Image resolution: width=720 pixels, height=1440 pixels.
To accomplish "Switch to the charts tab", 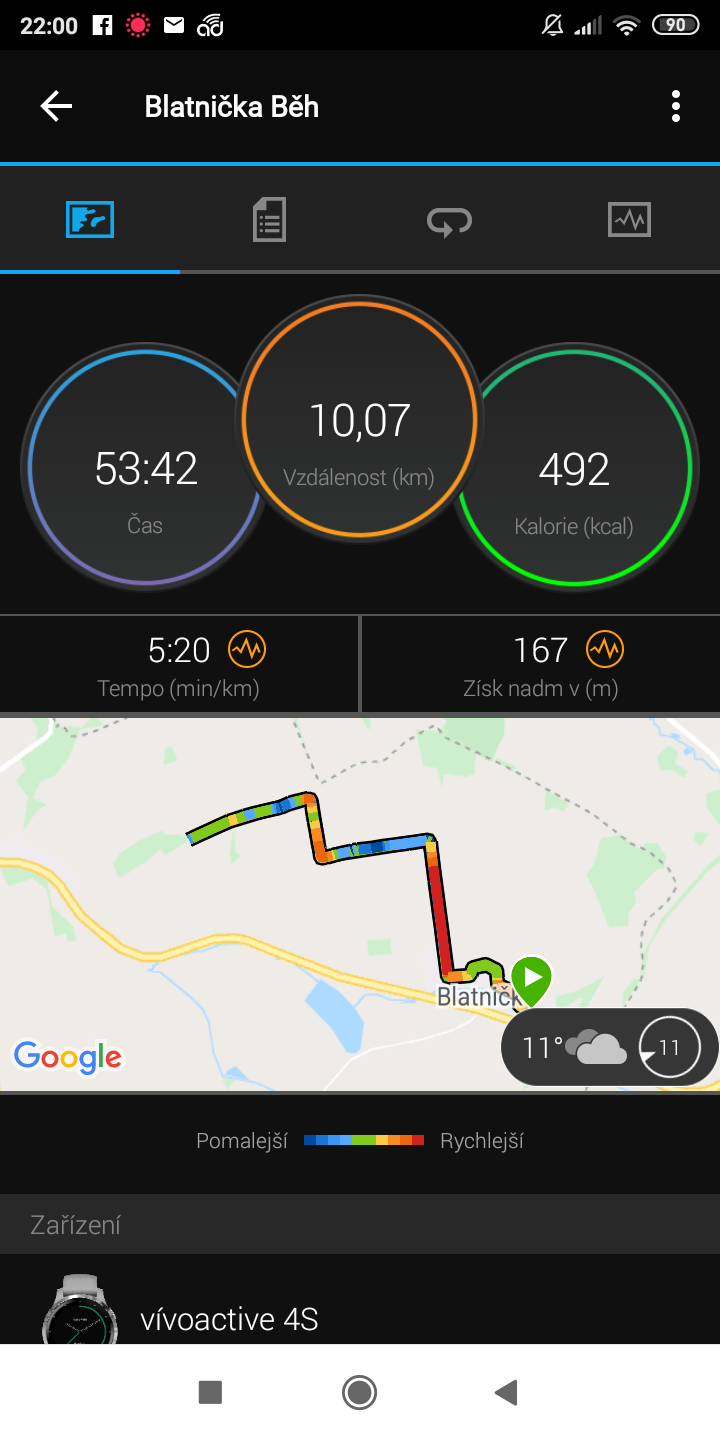I will click(x=629, y=219).
